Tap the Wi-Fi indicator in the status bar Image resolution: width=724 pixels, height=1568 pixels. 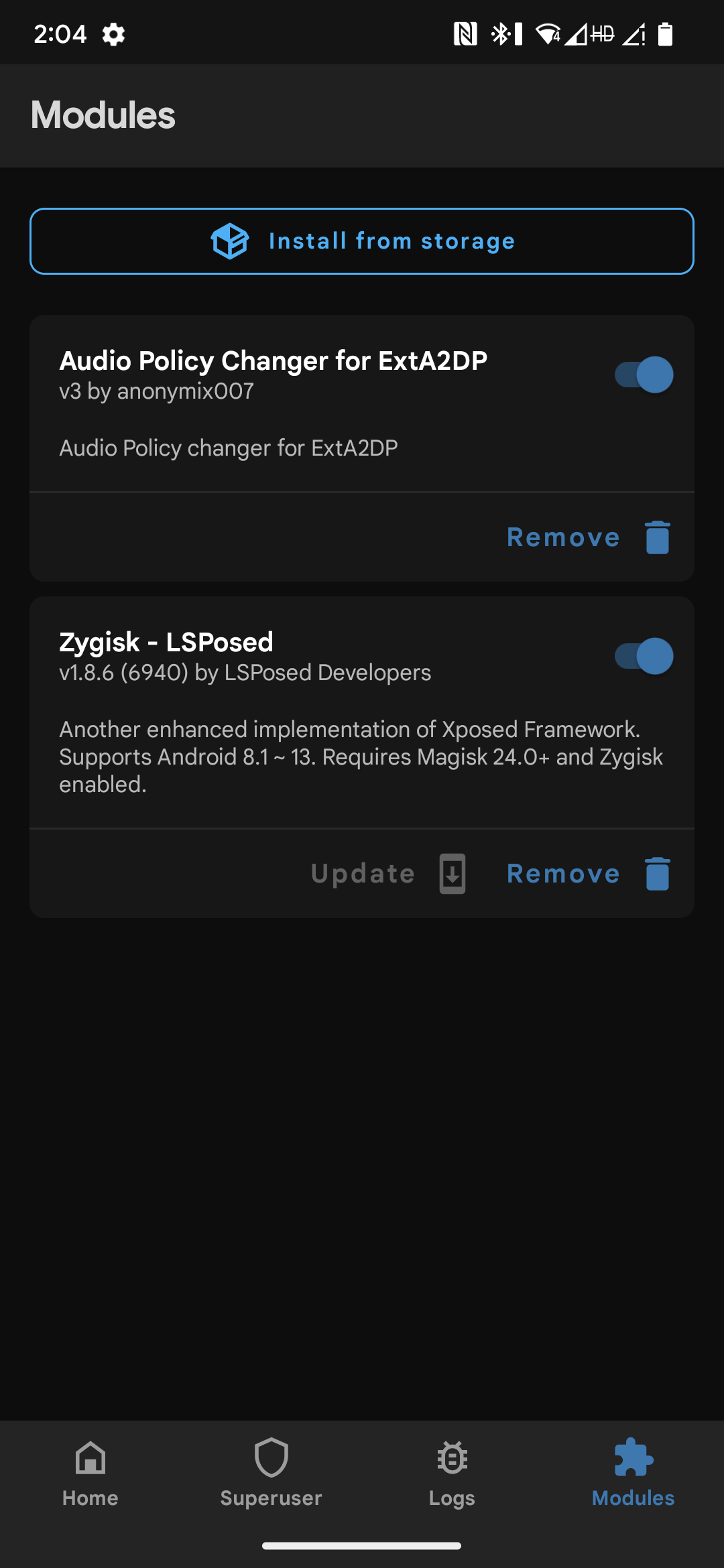click(547, 33)
